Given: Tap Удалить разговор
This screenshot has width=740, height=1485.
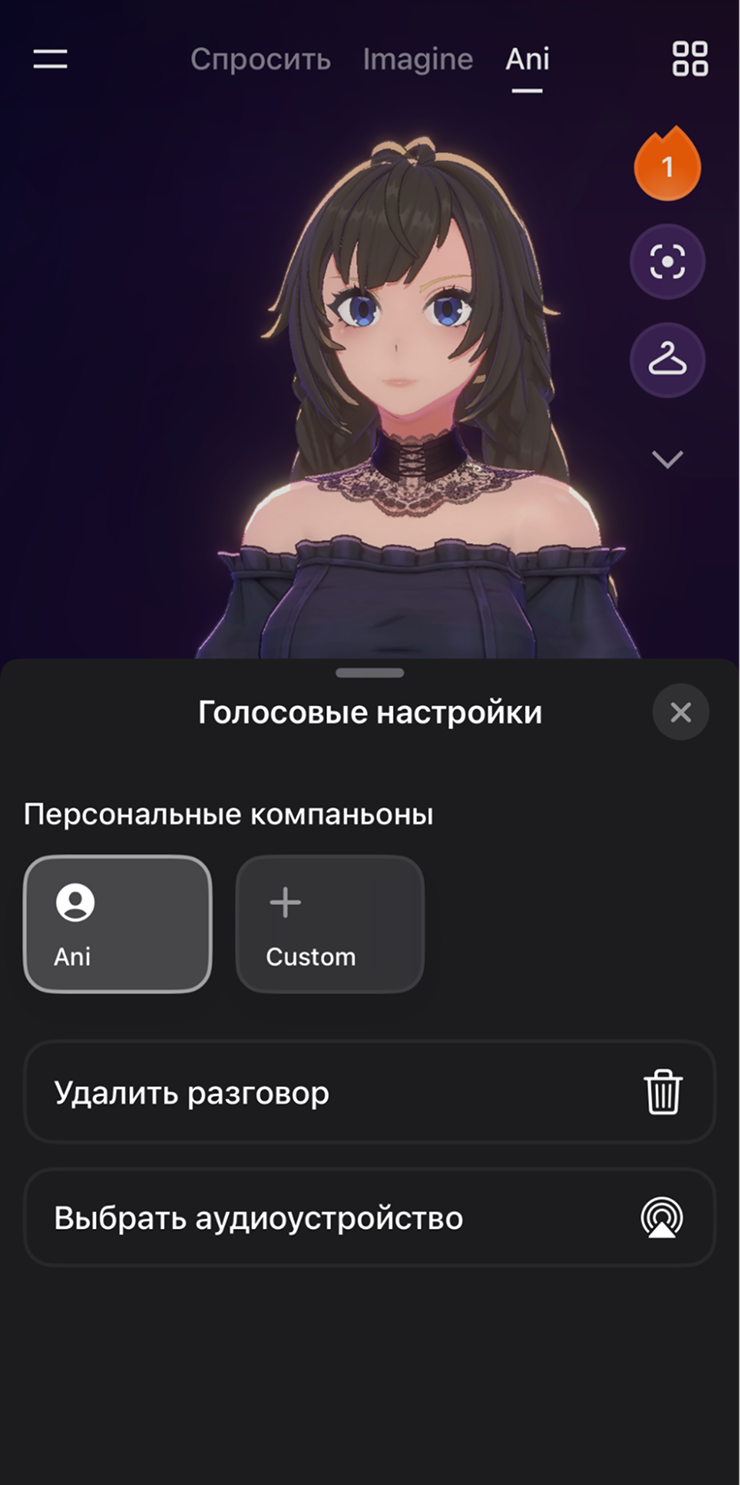Looking at the screenshot, I should coord(369,1092).
